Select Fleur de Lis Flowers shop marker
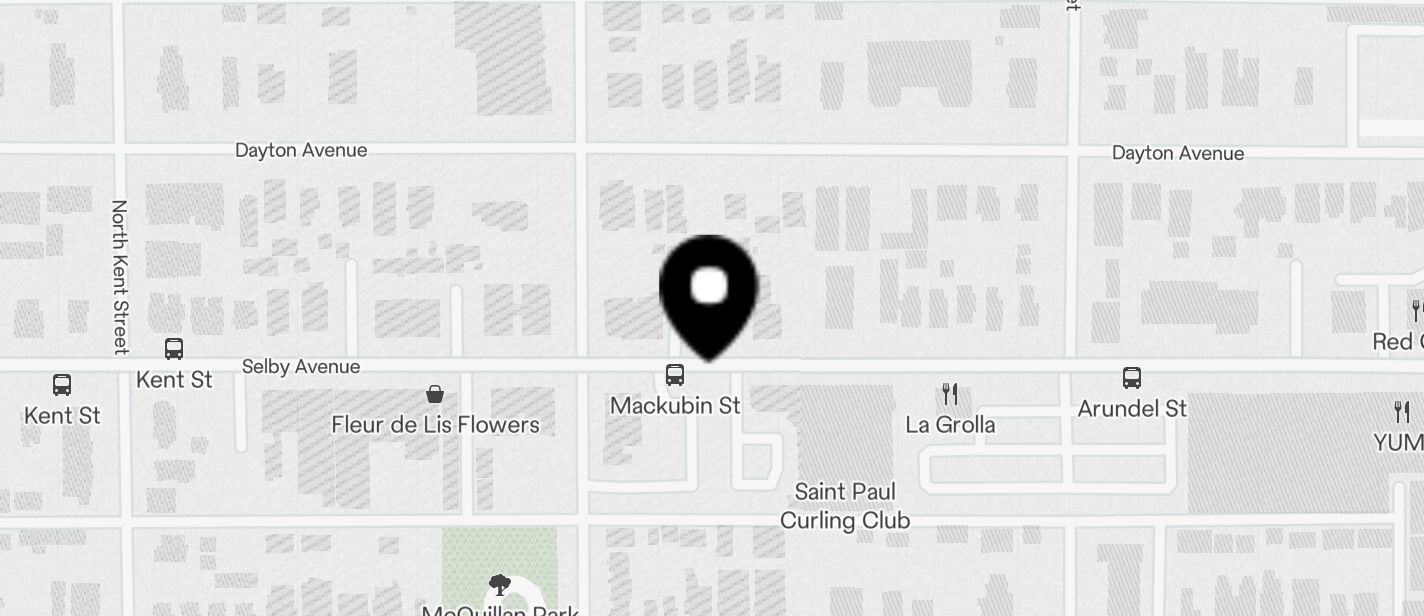 click(435, 394)
